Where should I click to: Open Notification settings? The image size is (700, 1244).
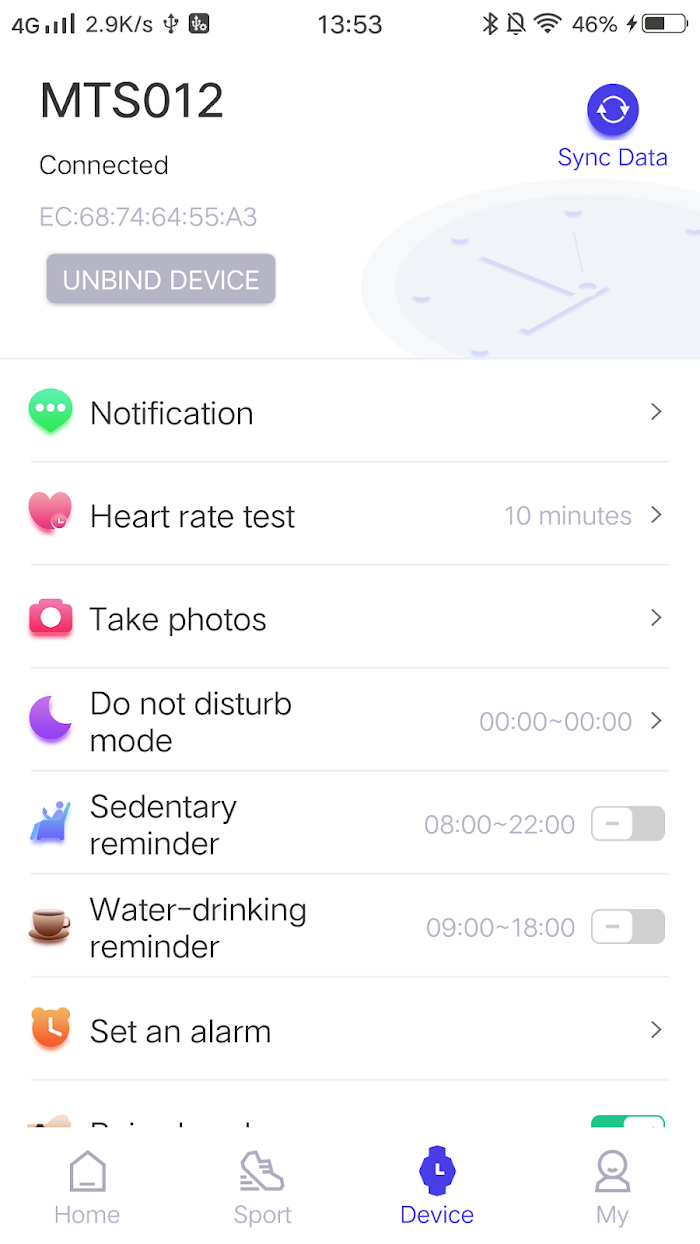(350, 412)
